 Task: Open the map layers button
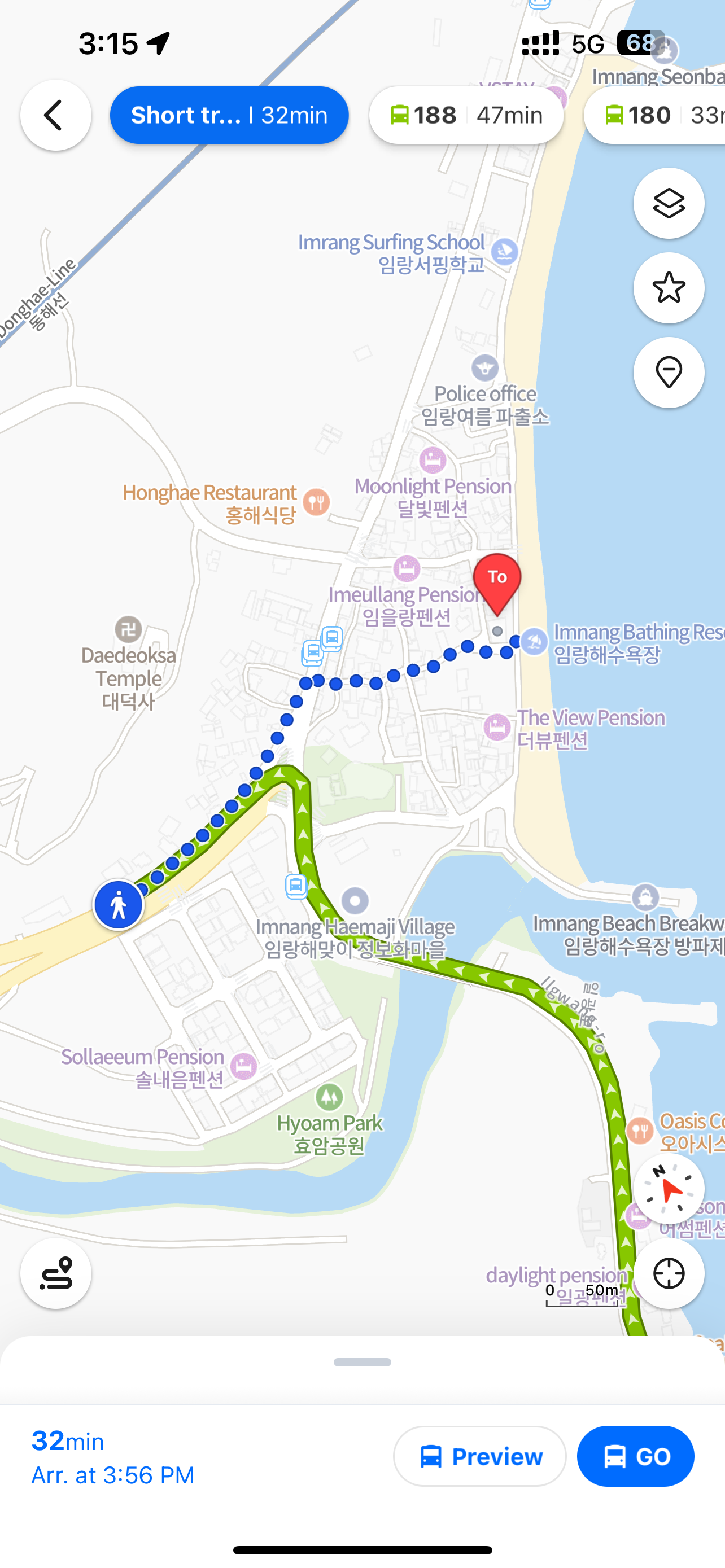[669, 203]
